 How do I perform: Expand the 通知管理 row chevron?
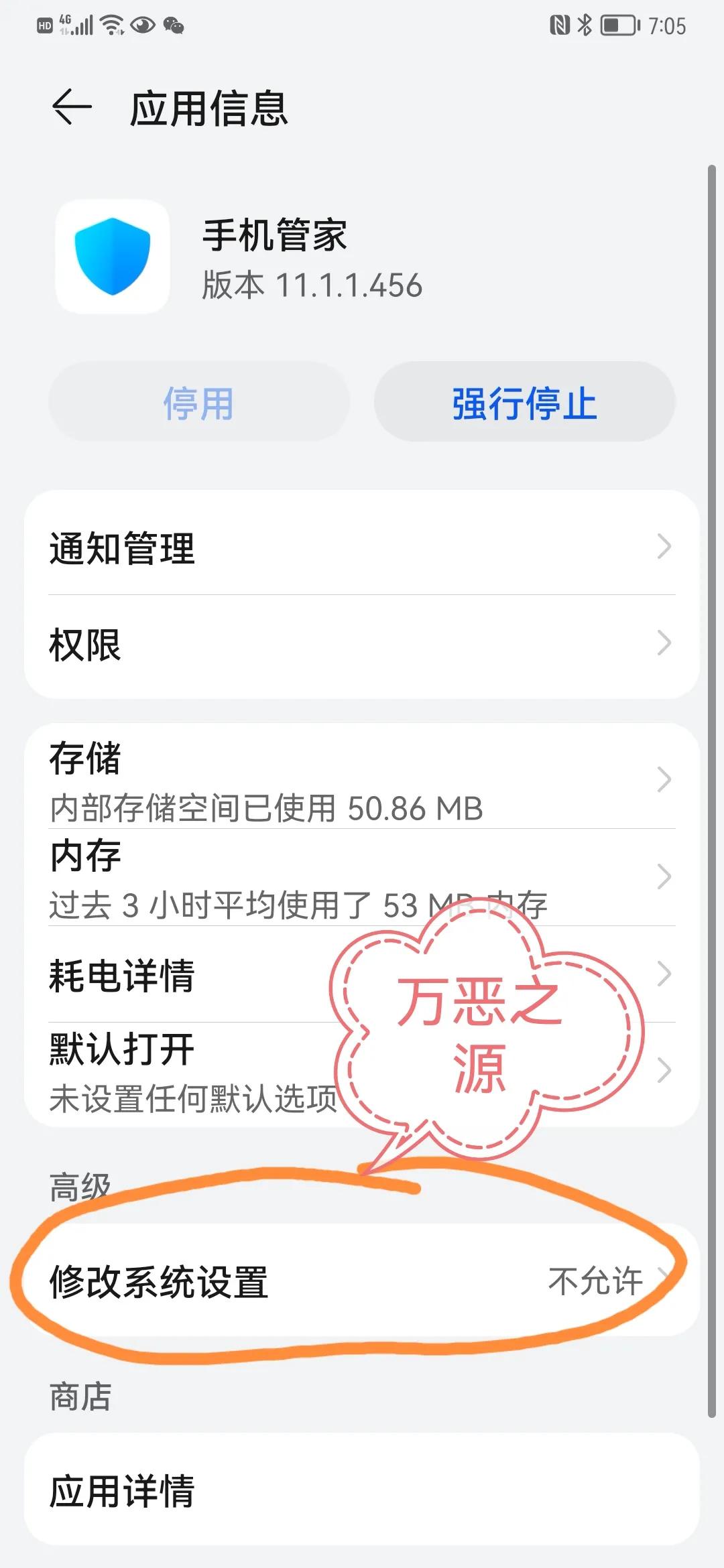pyautogui.click(x=664, y=546)
